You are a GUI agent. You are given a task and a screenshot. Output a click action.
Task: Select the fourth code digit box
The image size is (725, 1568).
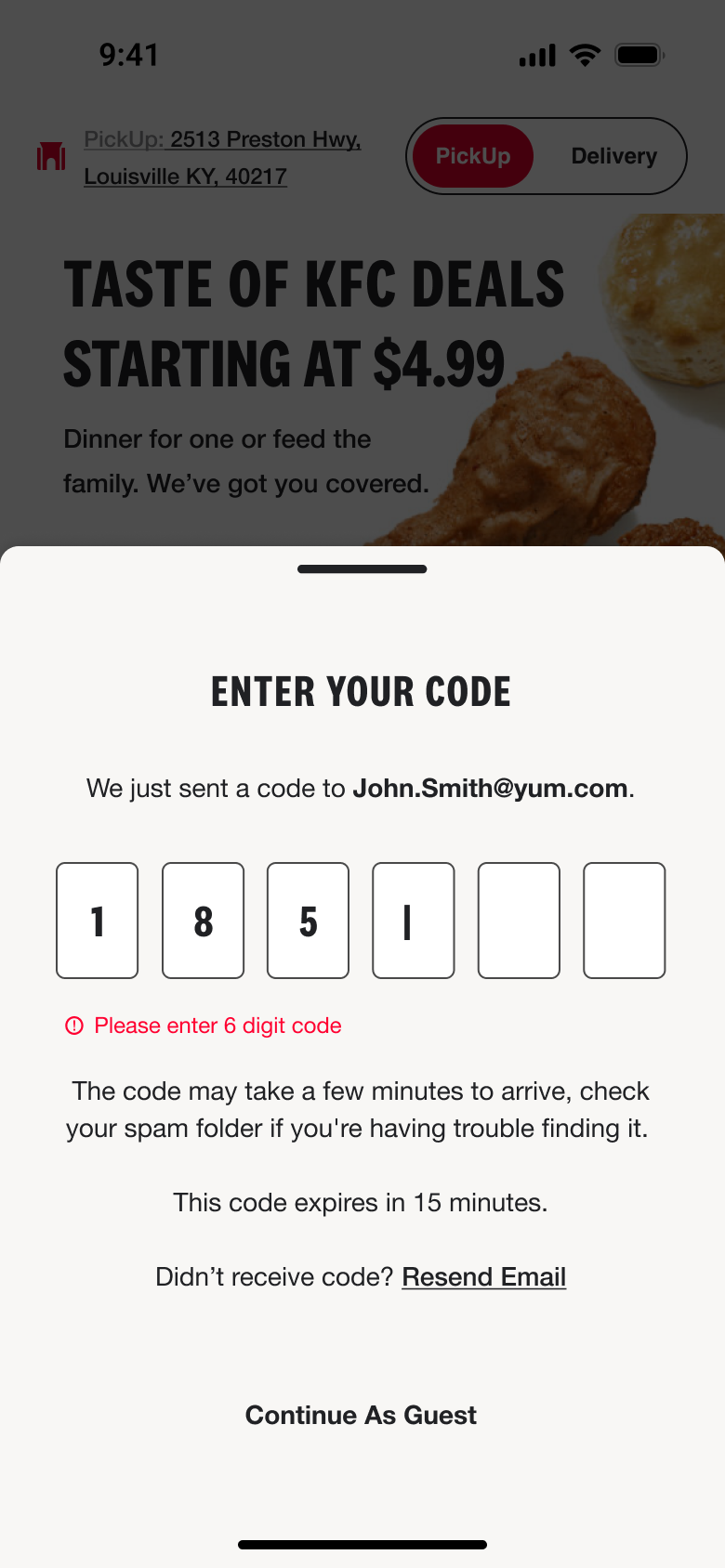(414, 921)
